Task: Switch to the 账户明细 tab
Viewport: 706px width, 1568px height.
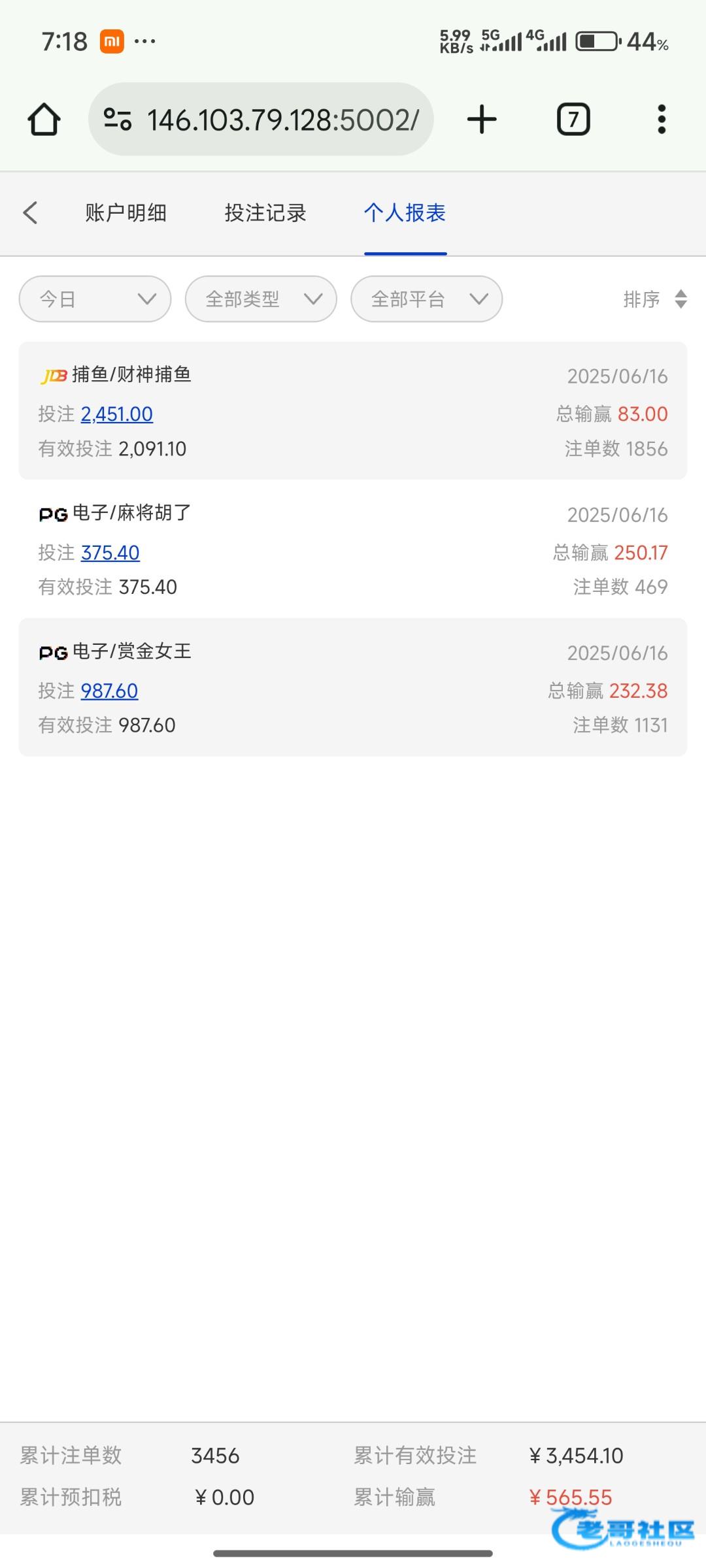Action: coord(126,212)
